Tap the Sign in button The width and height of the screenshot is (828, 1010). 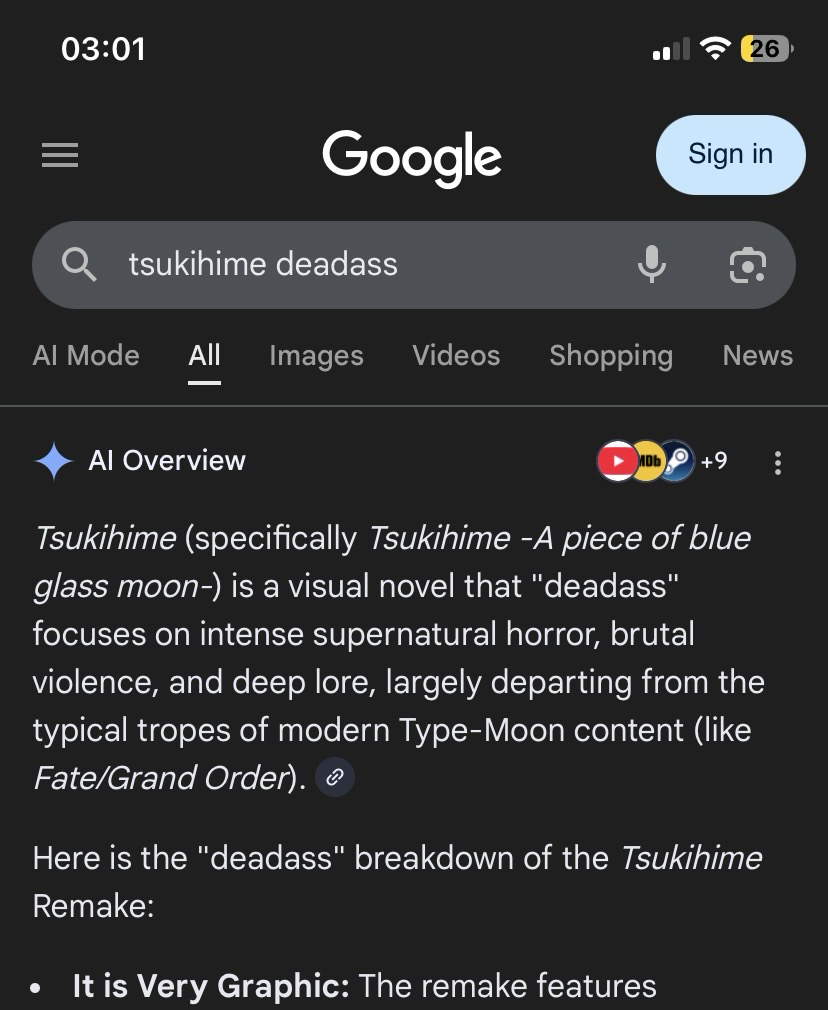coord(730,154)
